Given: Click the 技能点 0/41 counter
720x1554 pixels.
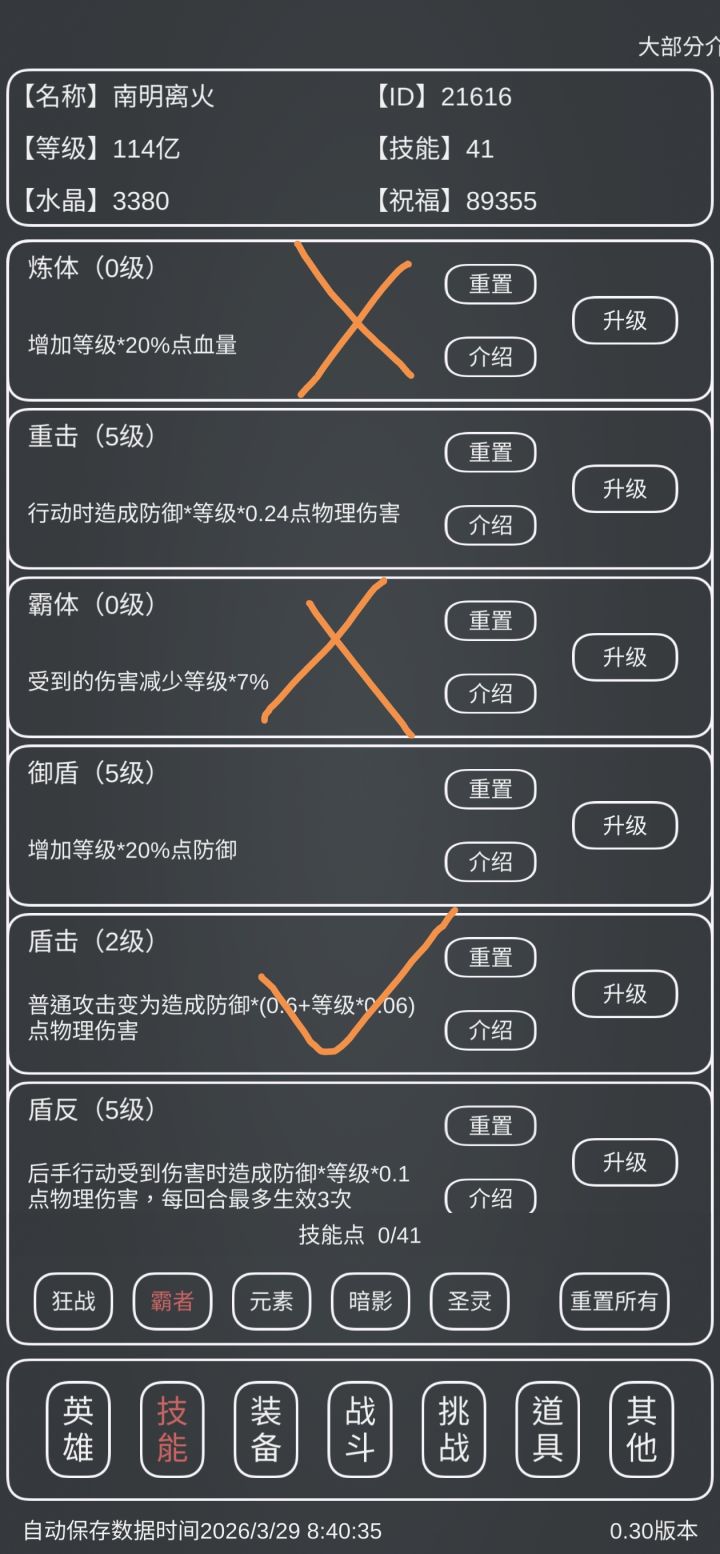Looking at the screenshot, I should click(x=358, y=1237).
